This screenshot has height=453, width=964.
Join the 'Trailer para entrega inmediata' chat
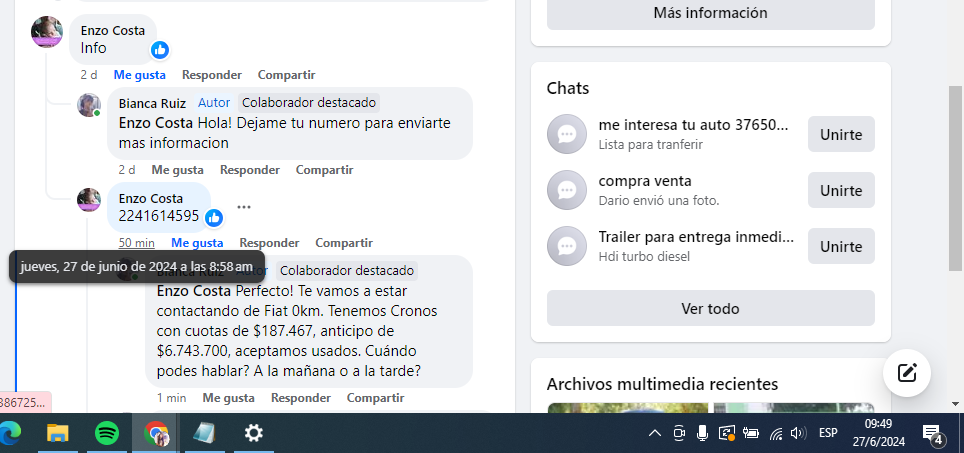click(x=840, y=246)
